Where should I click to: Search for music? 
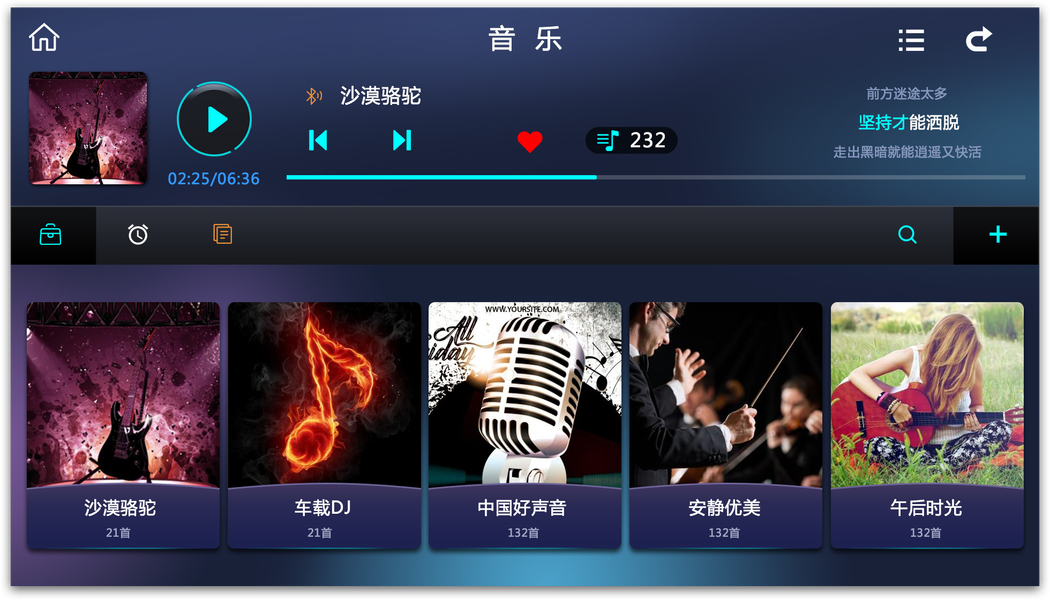907,235
